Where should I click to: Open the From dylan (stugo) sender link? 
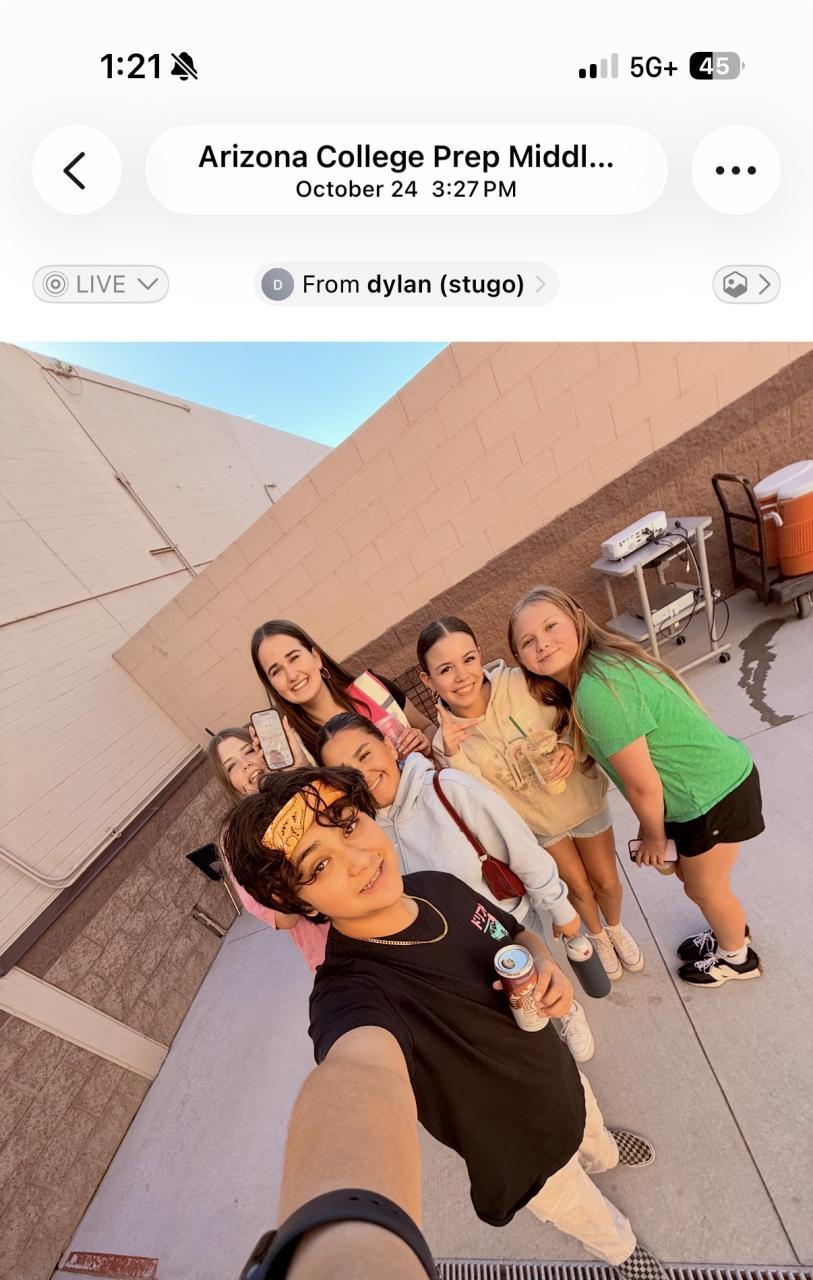pos(406,285)
